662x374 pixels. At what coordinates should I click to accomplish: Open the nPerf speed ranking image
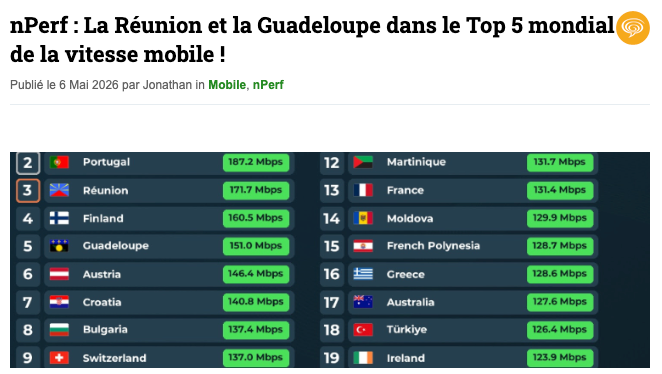coord(330,260)
